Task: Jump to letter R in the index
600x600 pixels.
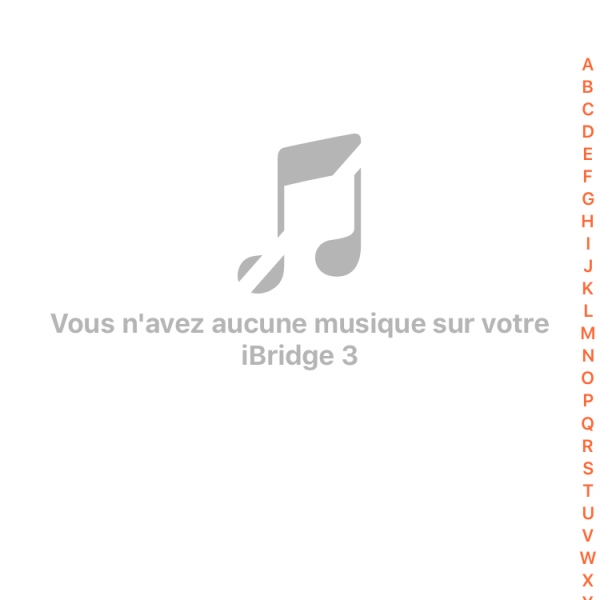Action: pos(588,445)
